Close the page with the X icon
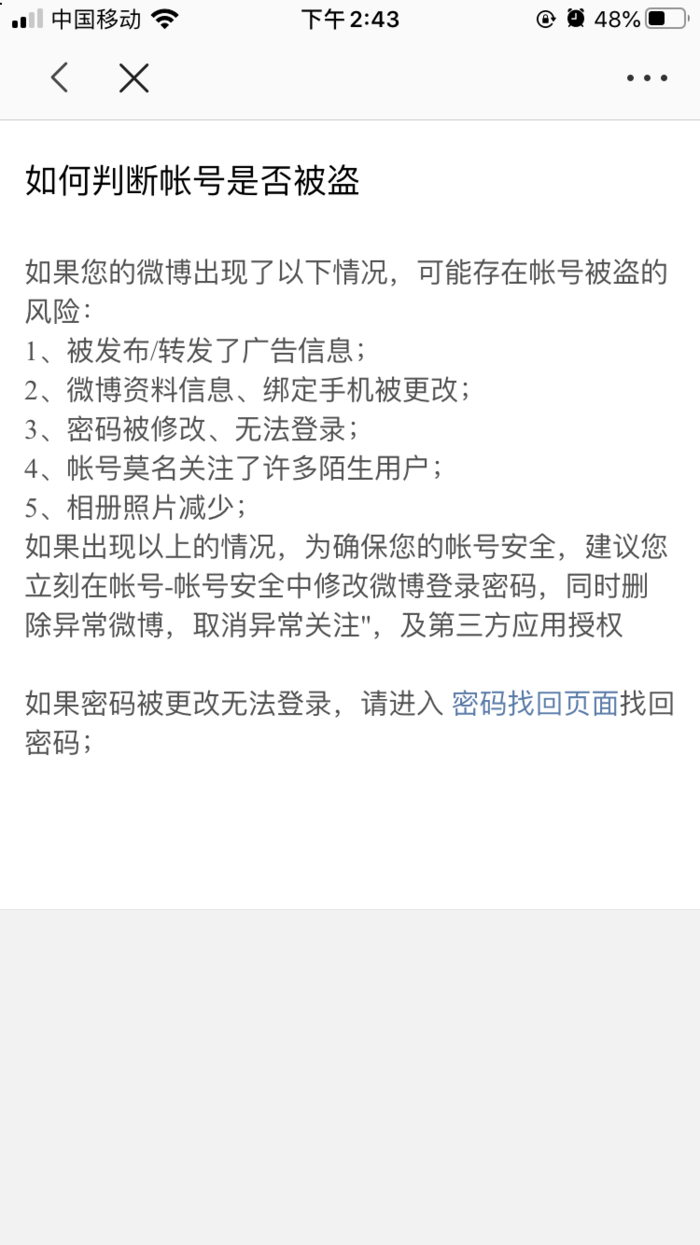 (x=134, y=77)
